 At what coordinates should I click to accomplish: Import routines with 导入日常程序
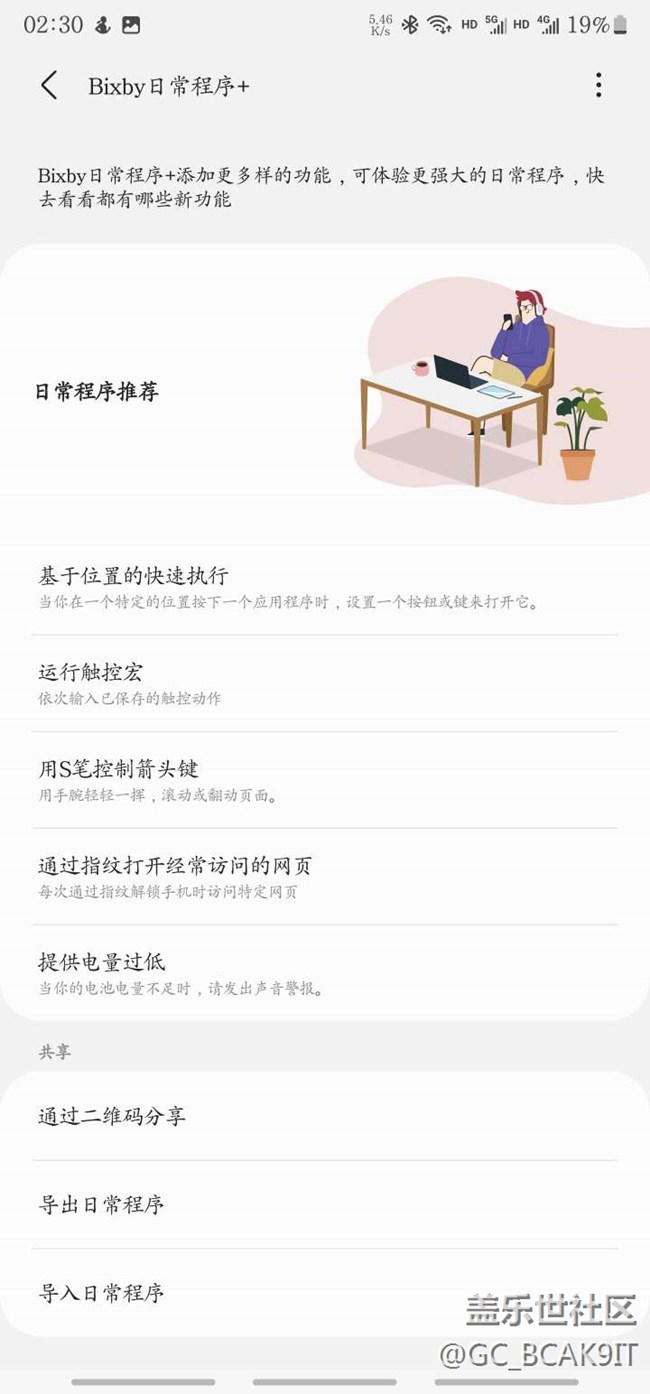tap(324, 1293)
